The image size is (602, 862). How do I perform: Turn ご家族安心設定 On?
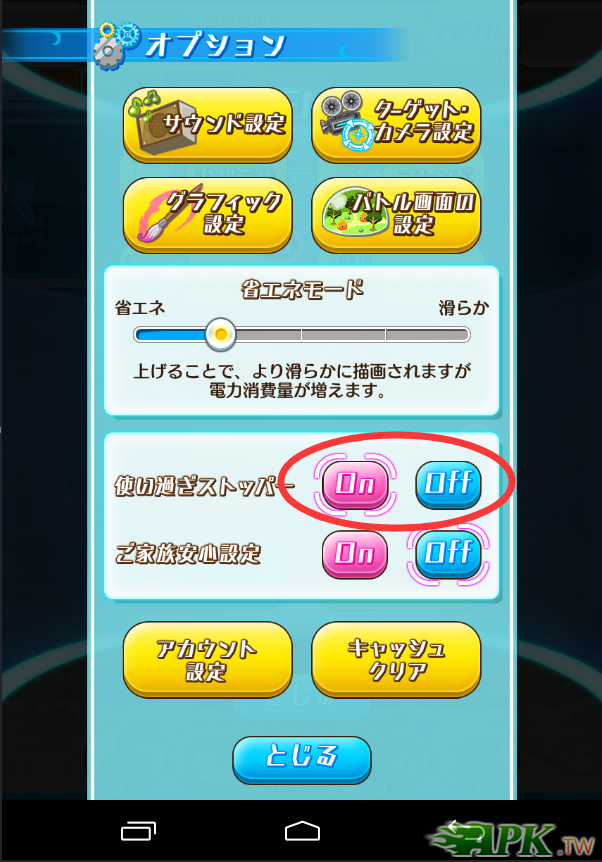355,553
